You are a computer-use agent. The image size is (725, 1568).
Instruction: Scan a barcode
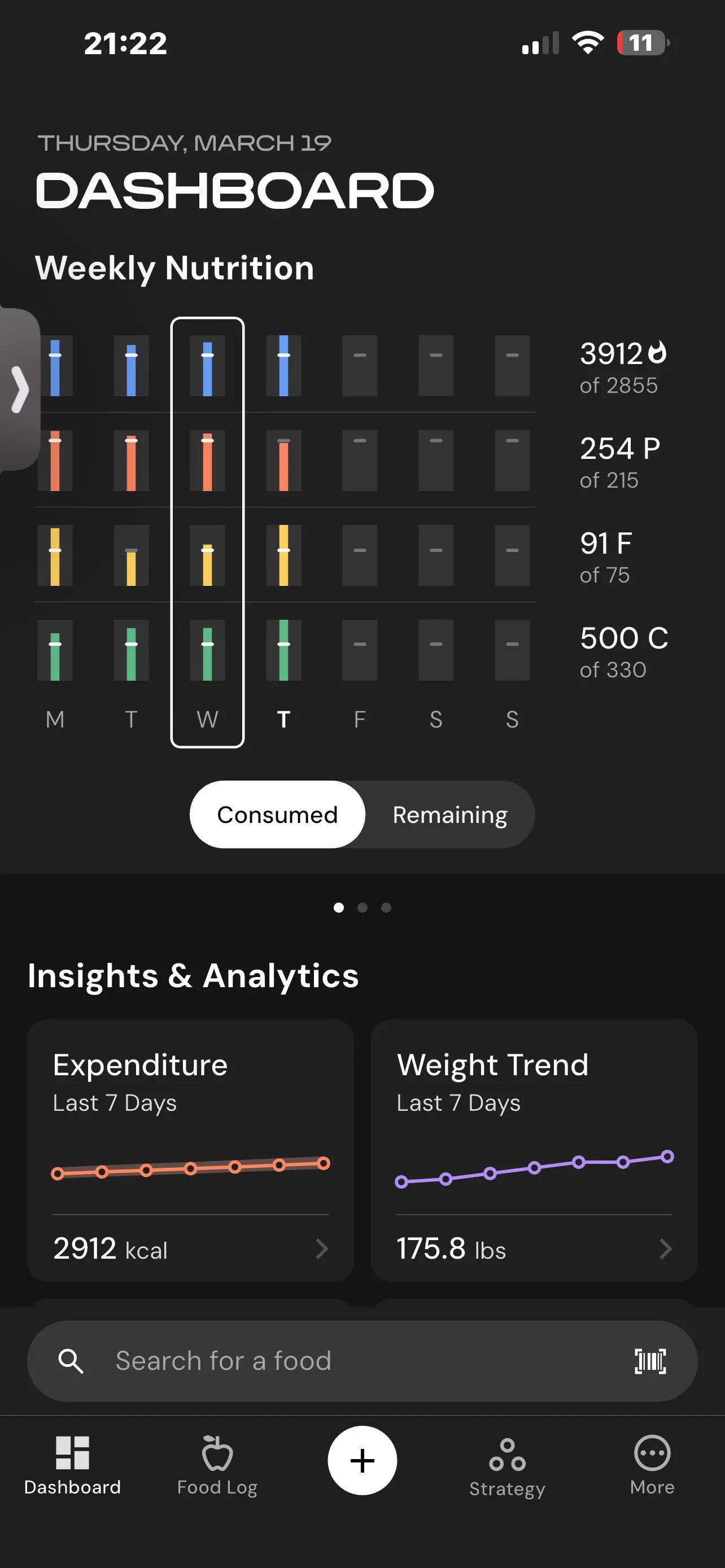(650, 1360)
